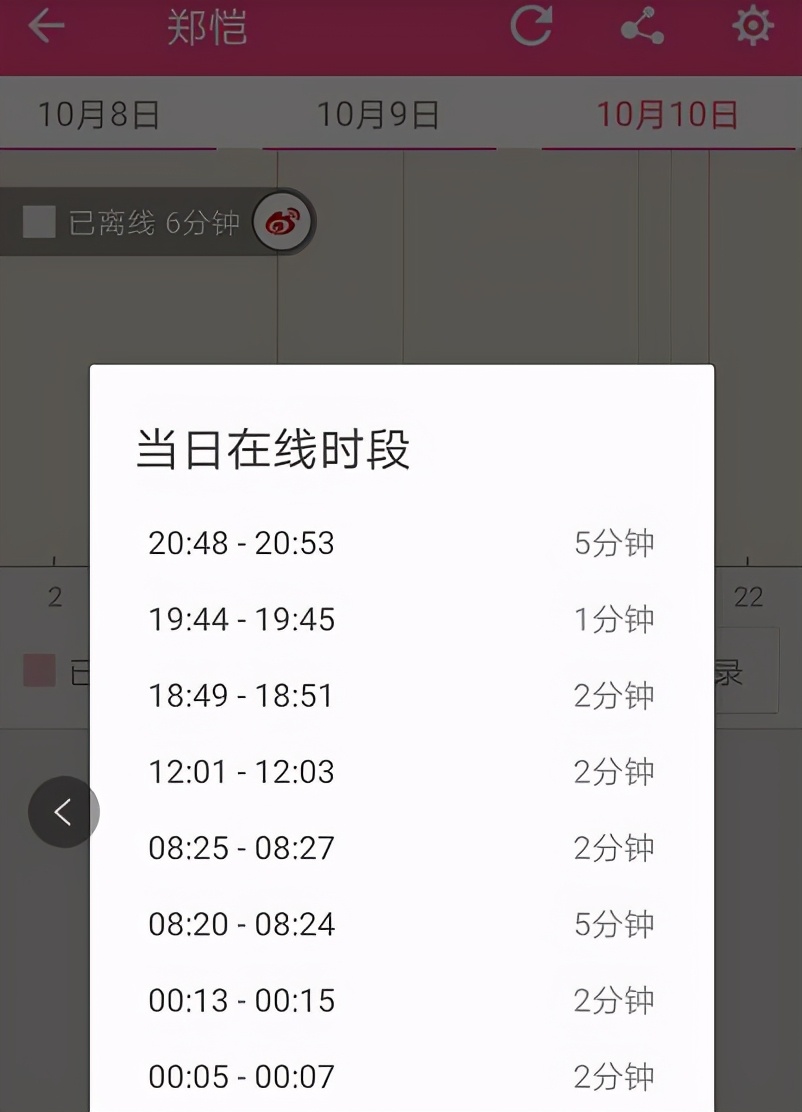Viewport: 802px width, 1112px height.
Task: Click the timeline hour marker labeled 22
Action: tap(749, 595)
